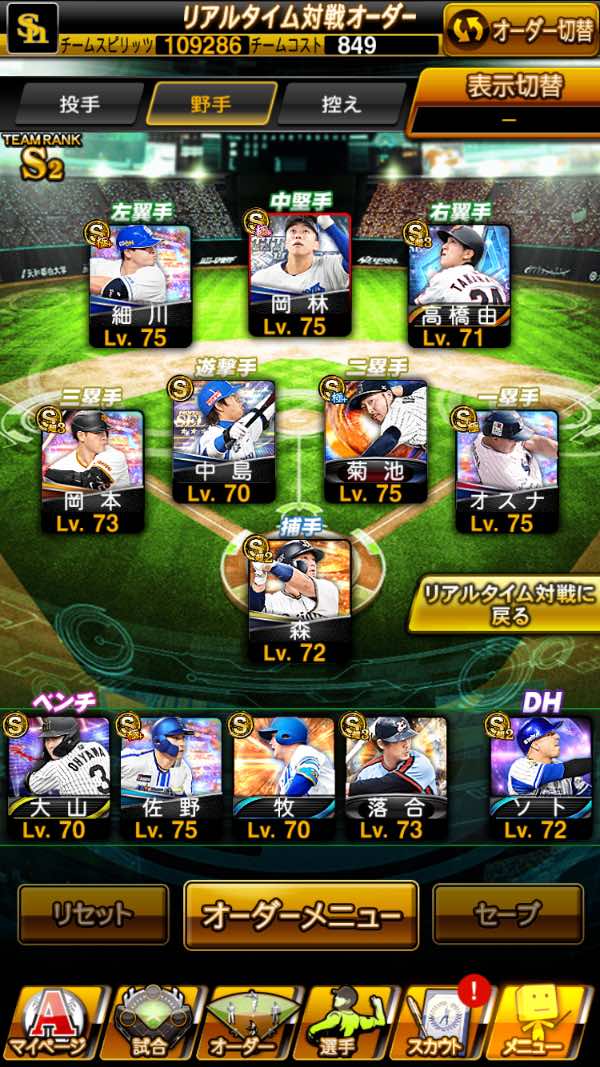The height and width of the screenshot is (1067, 600).
Task: Tap the オーダー切替 button
Action: pos(521,29)
